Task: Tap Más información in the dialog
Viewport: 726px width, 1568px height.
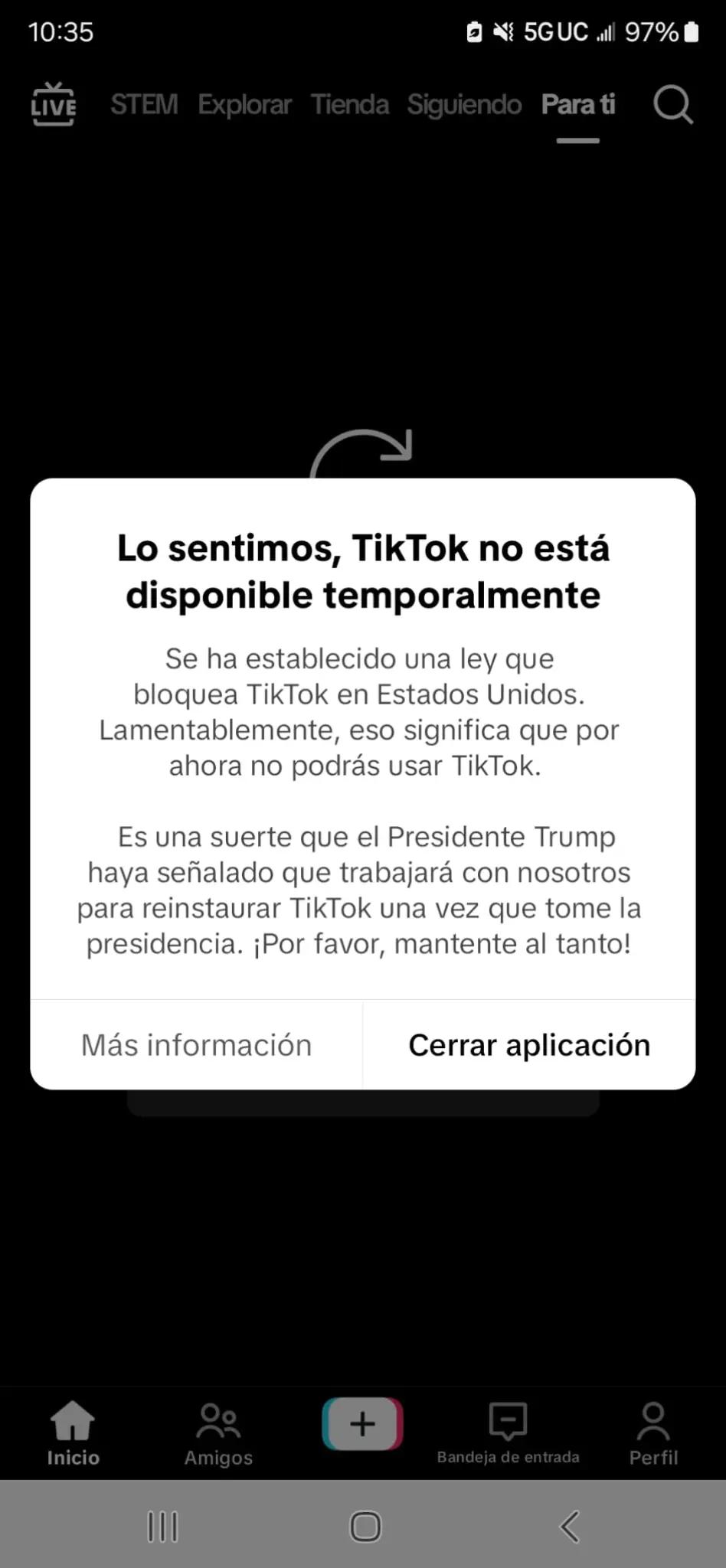Action: click(196, 1044)
